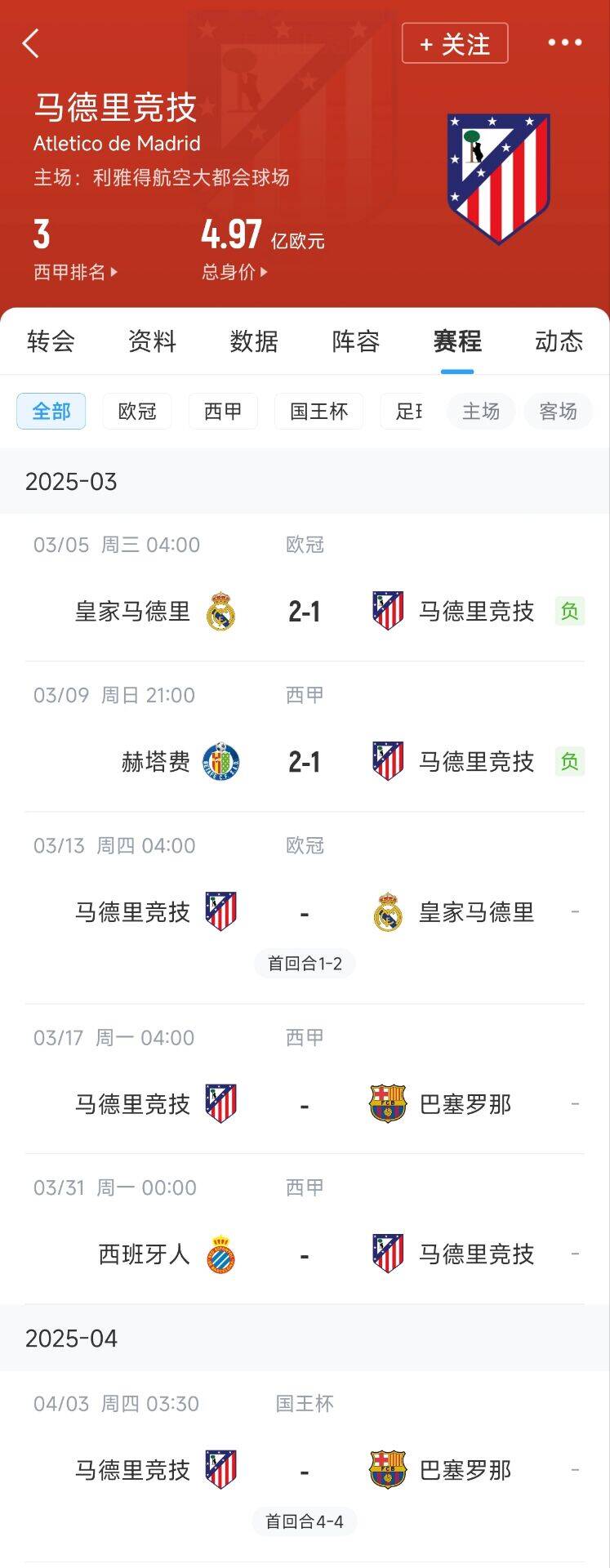Open the 首回合1-2 first-leg result label
610x1568 pixels.
point(305,964)
